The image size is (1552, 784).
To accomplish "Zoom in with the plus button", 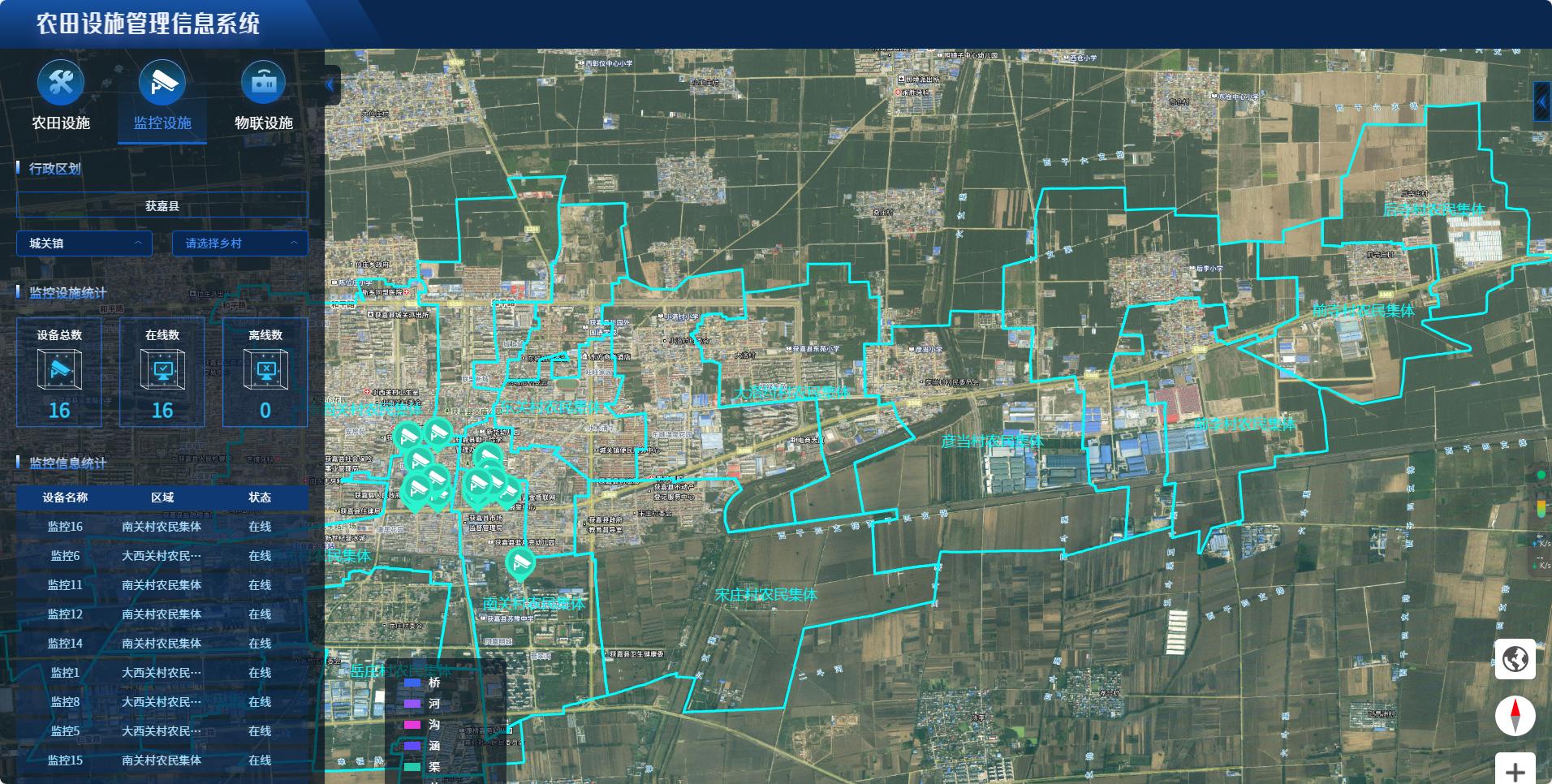I will [x=1515, y=771].
